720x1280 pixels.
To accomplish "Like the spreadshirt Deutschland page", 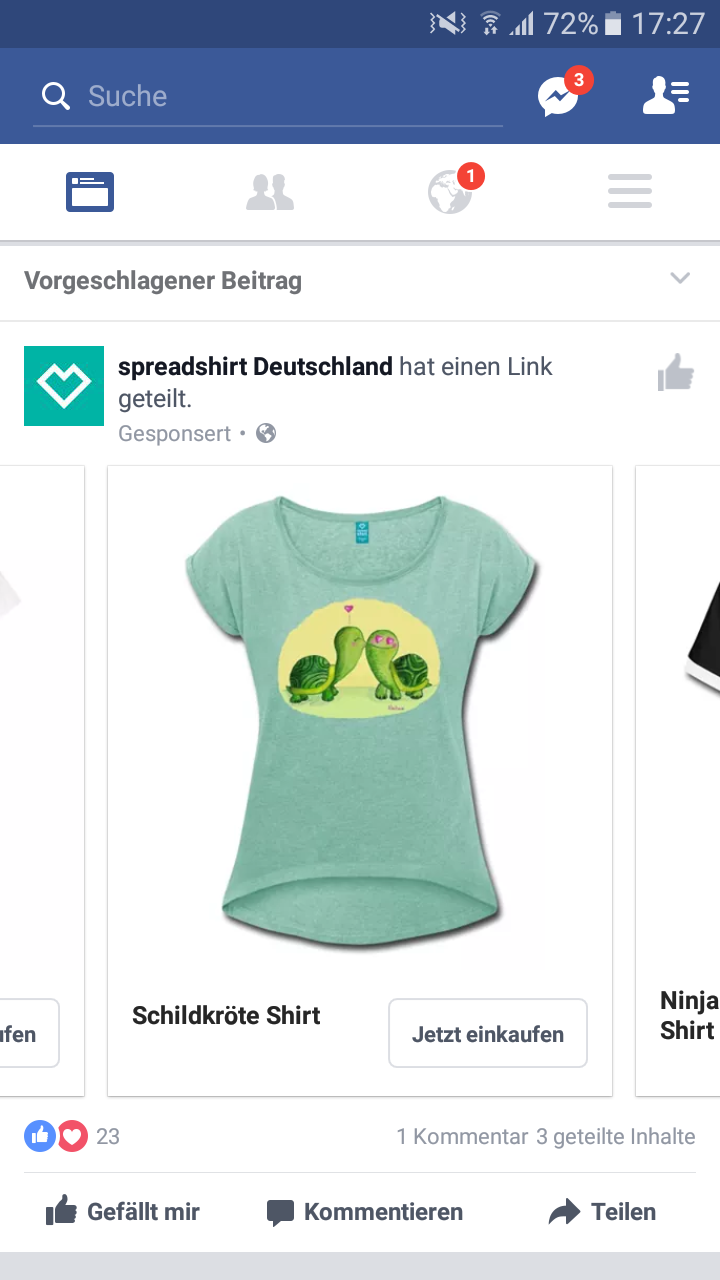I will [x=676, y=374].
